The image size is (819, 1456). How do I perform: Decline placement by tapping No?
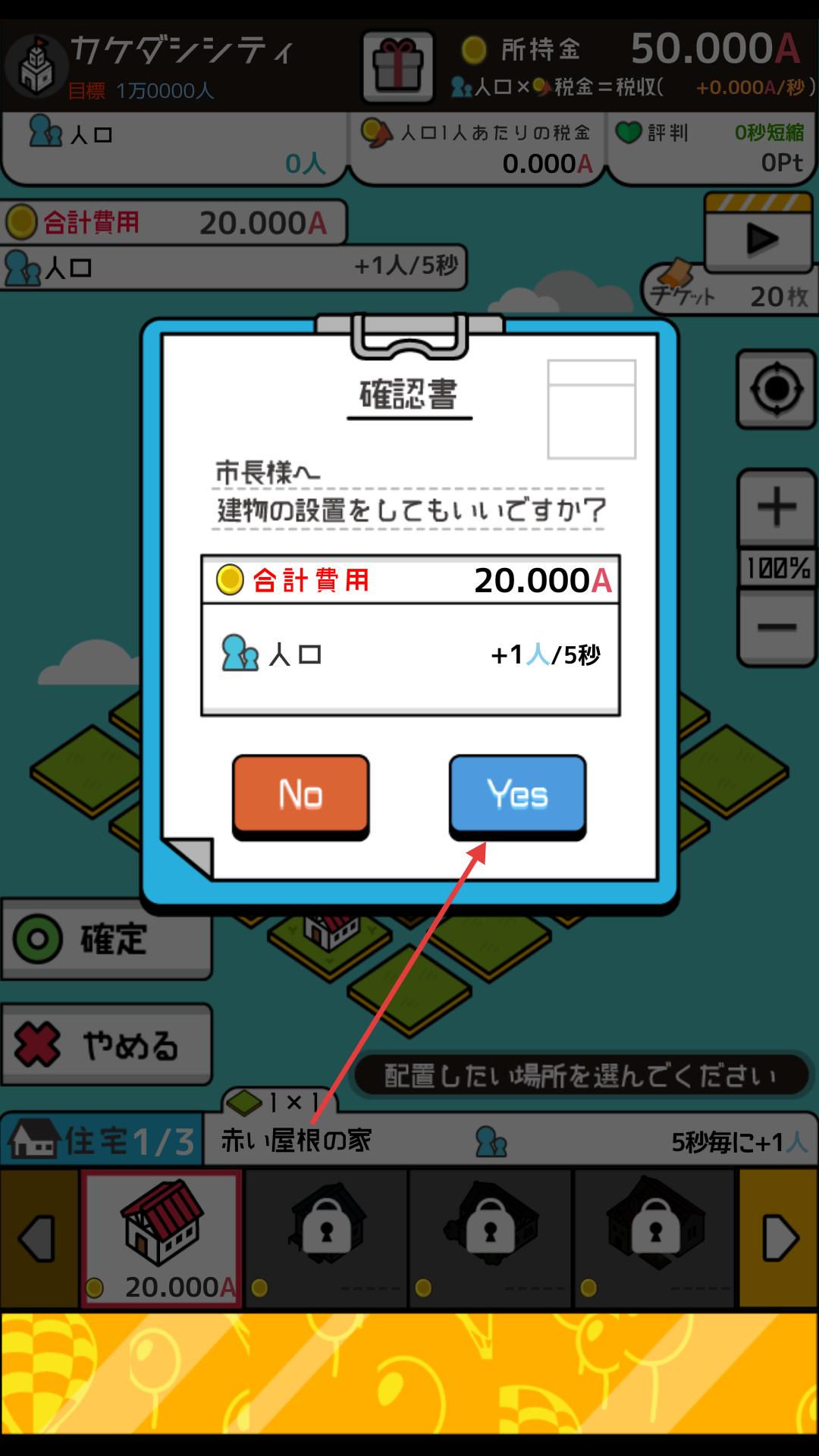[x=300, y=795]
